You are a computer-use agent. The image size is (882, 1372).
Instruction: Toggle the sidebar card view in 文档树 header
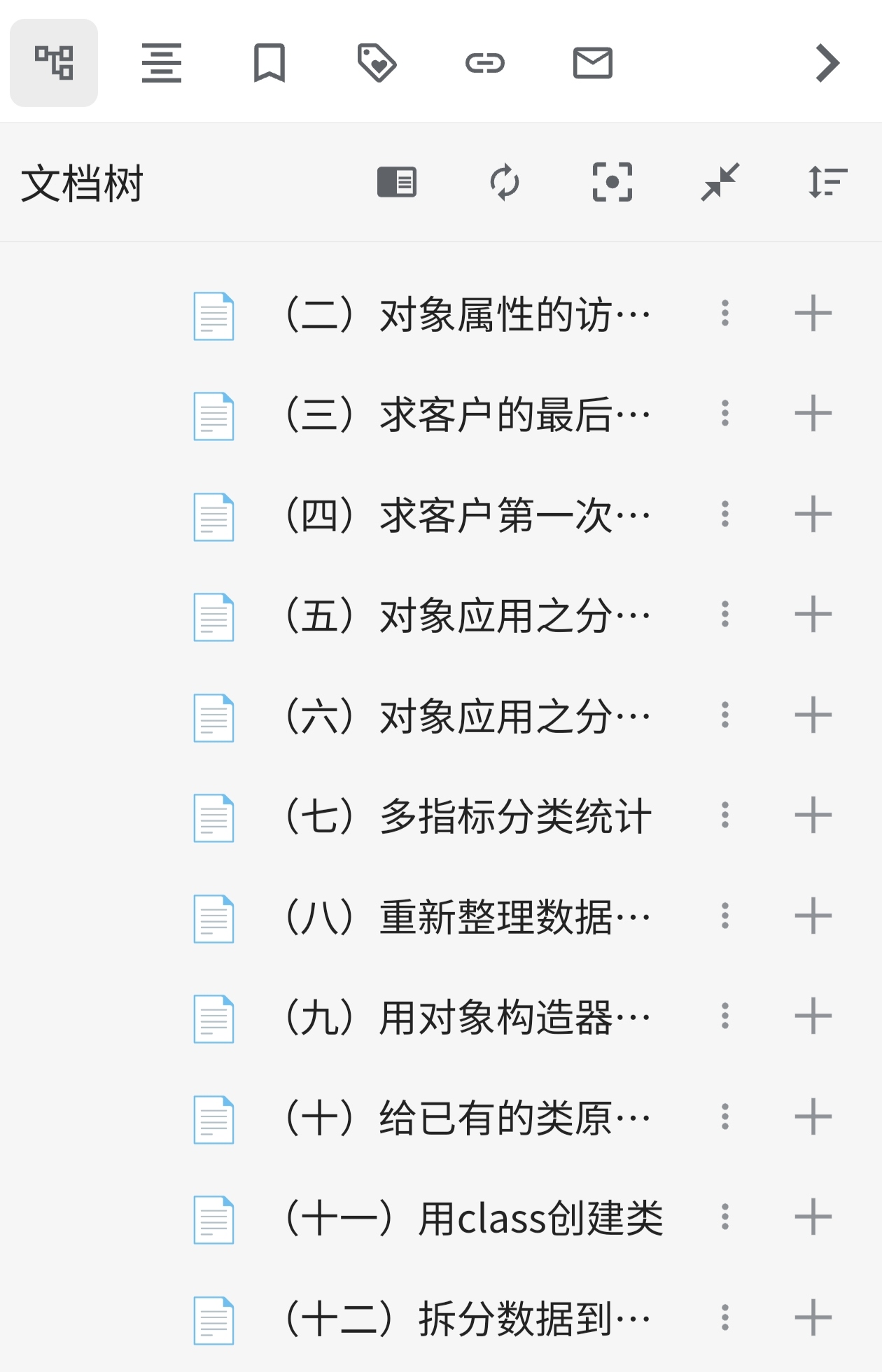tap(396, 183)
